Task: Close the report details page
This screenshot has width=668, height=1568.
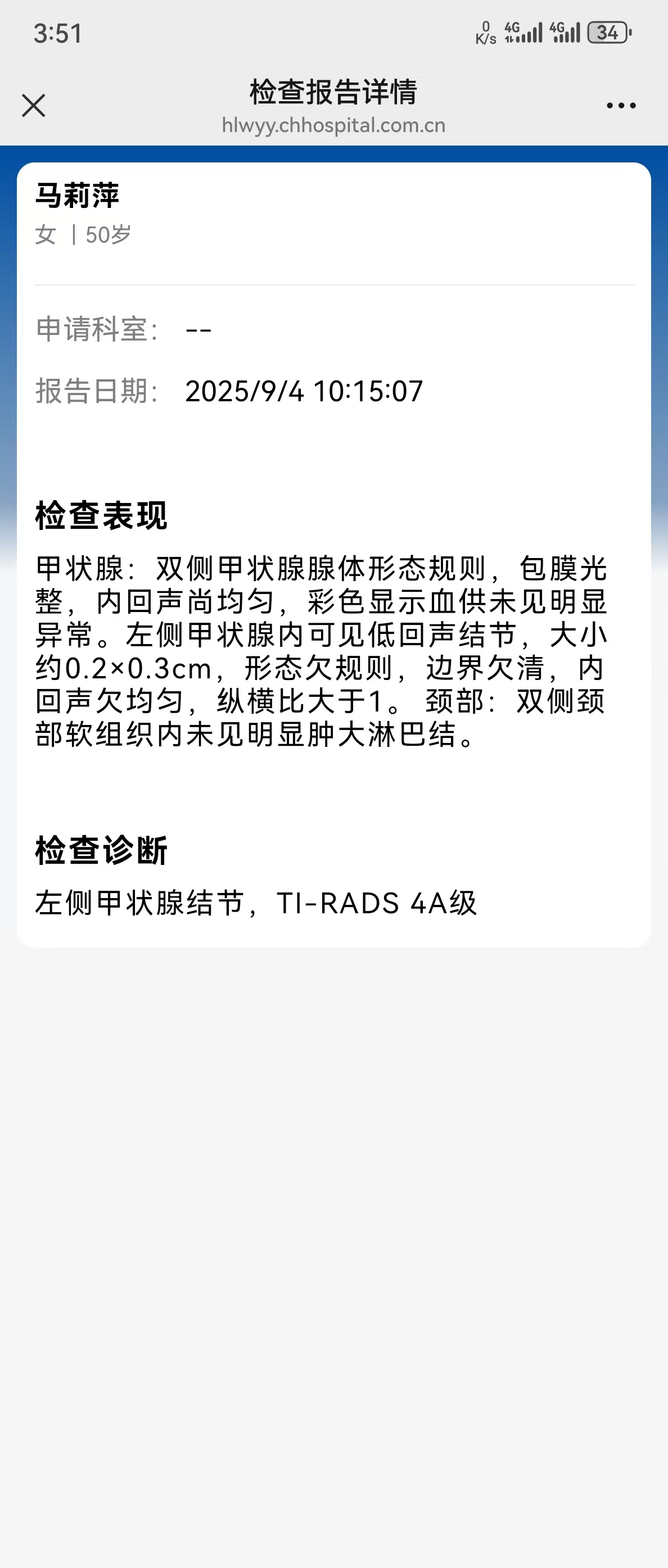Action: (34, 105)
